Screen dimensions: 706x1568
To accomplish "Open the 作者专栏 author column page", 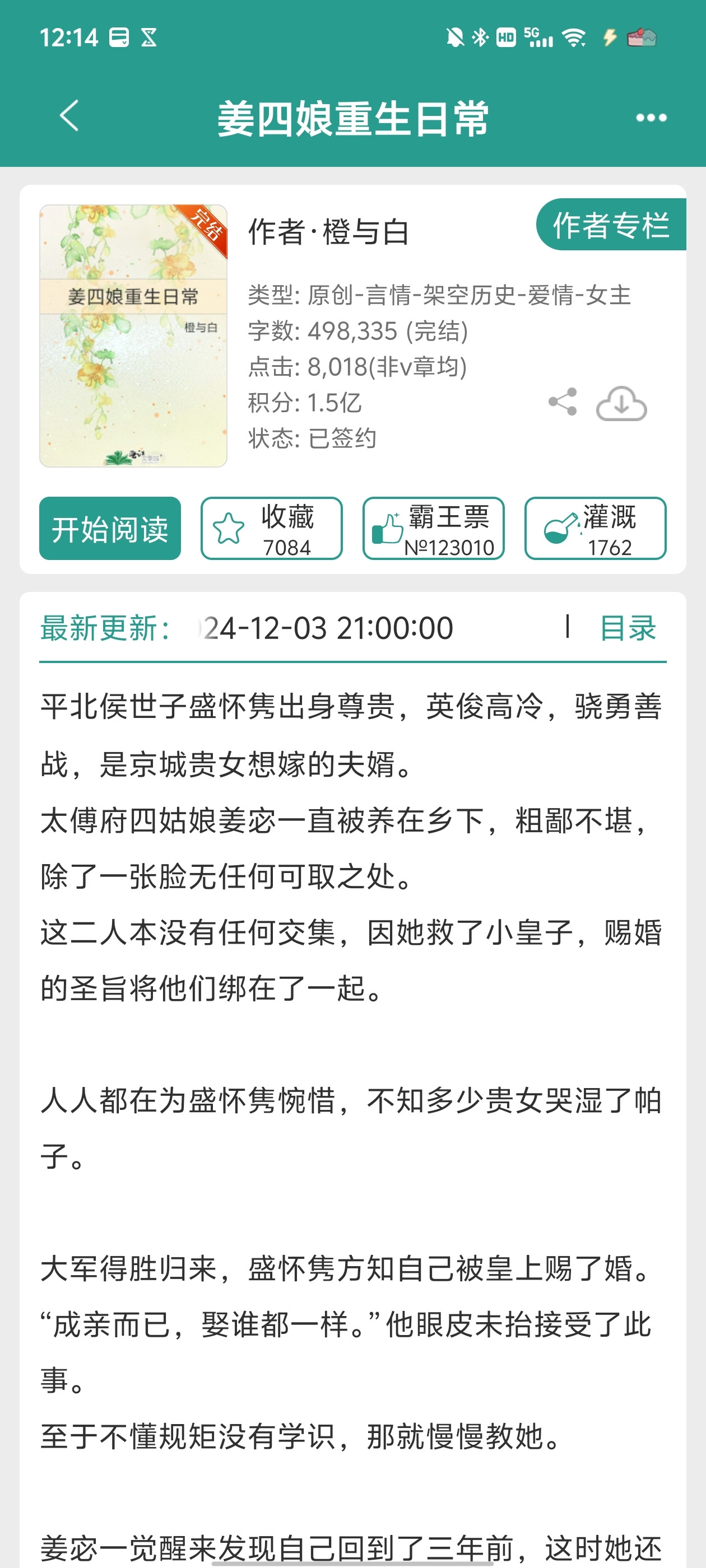I will [x=611, y=226].
